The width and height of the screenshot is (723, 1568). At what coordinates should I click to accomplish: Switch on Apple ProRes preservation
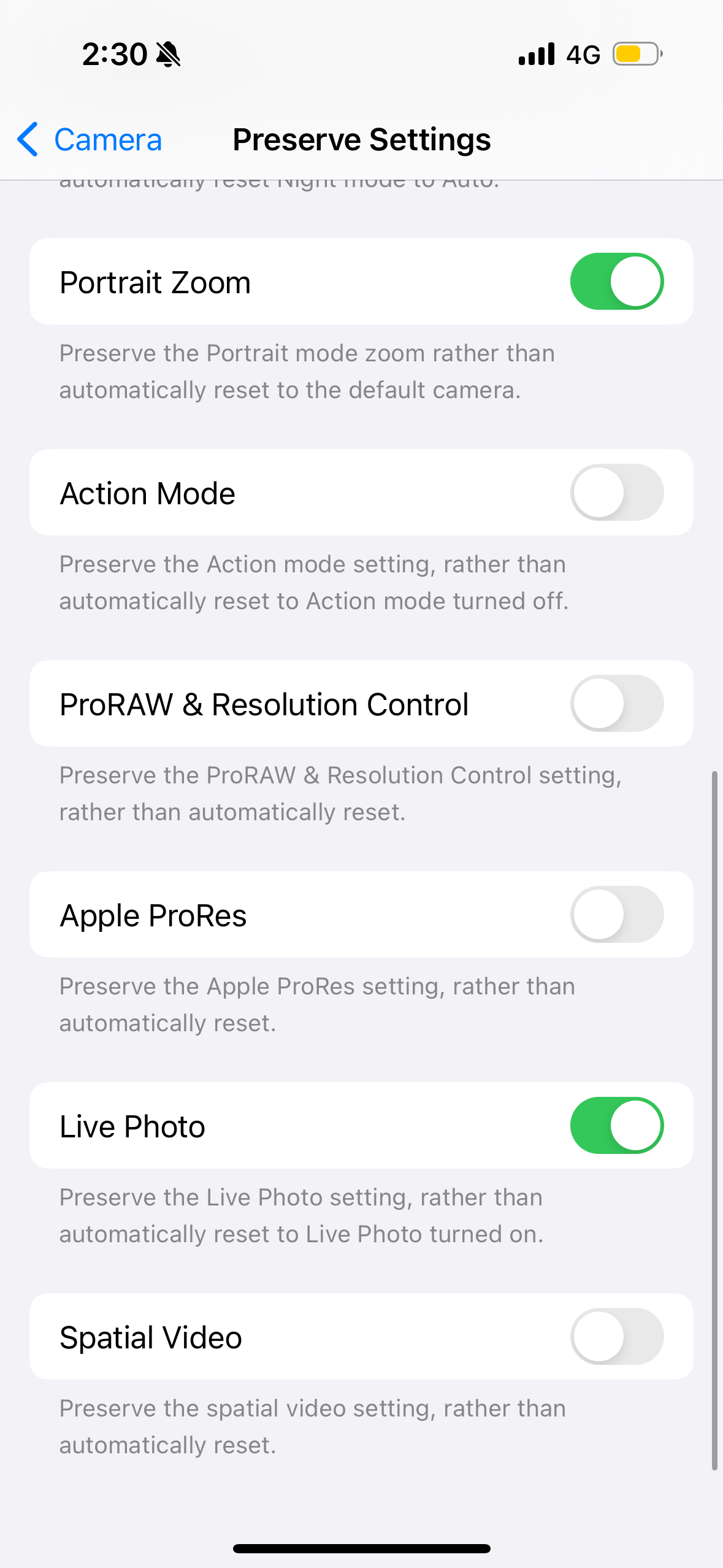click(617, 915)
